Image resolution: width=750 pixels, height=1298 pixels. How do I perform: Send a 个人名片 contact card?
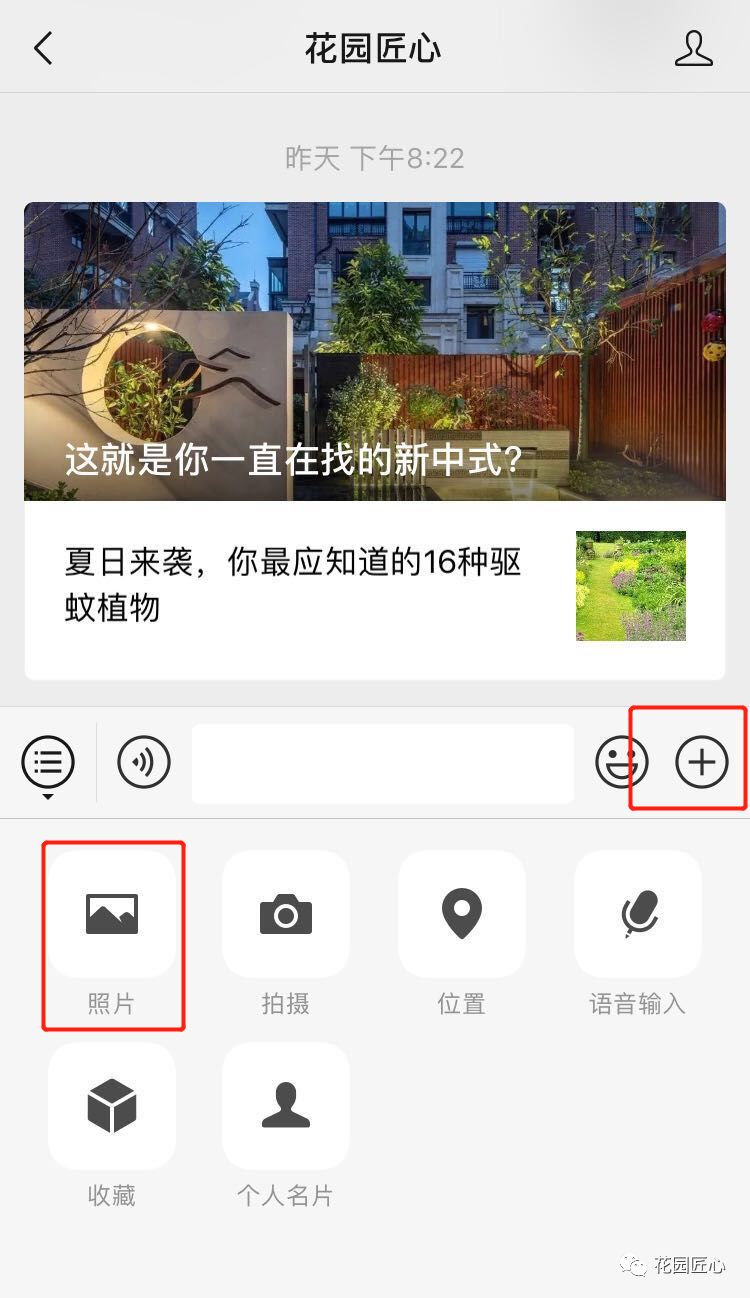tap(286, 1106)
